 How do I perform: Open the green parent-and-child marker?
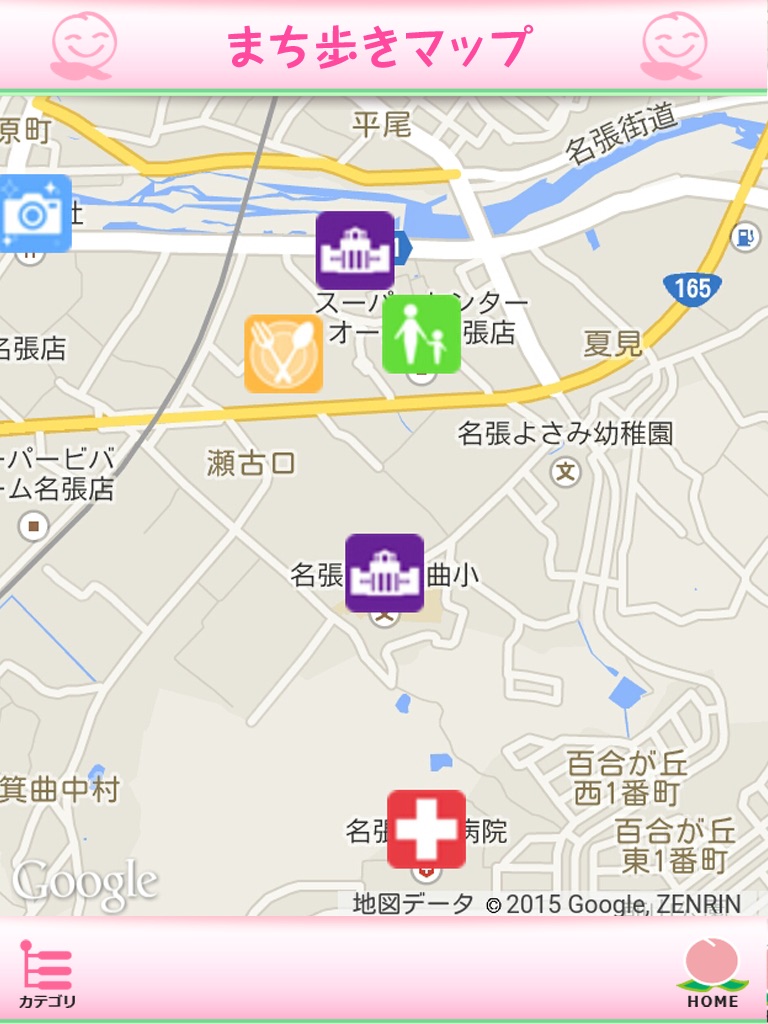[x=421, y=334]
